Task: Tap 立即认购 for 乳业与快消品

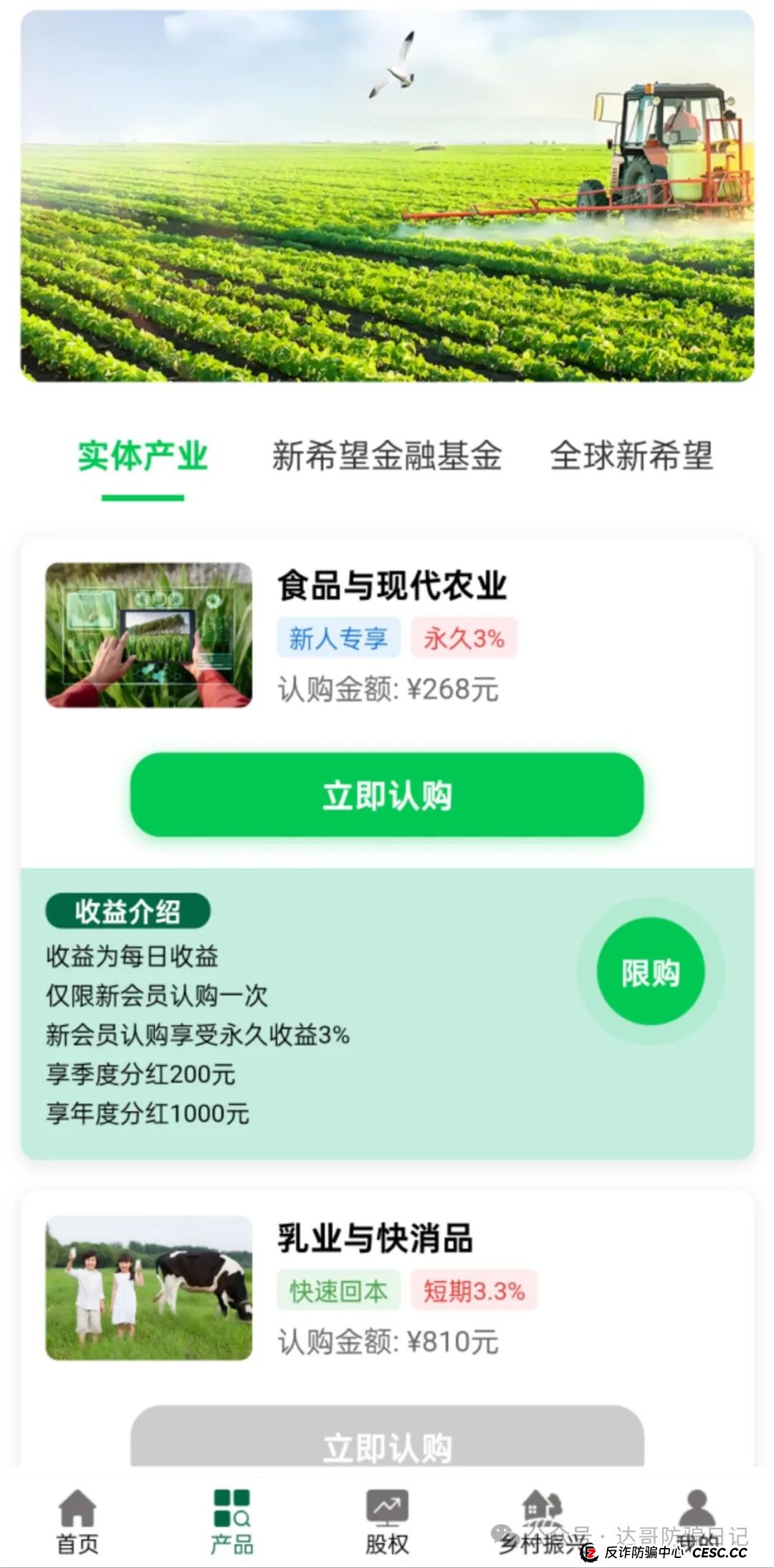Action: (x=386, y=1440)
